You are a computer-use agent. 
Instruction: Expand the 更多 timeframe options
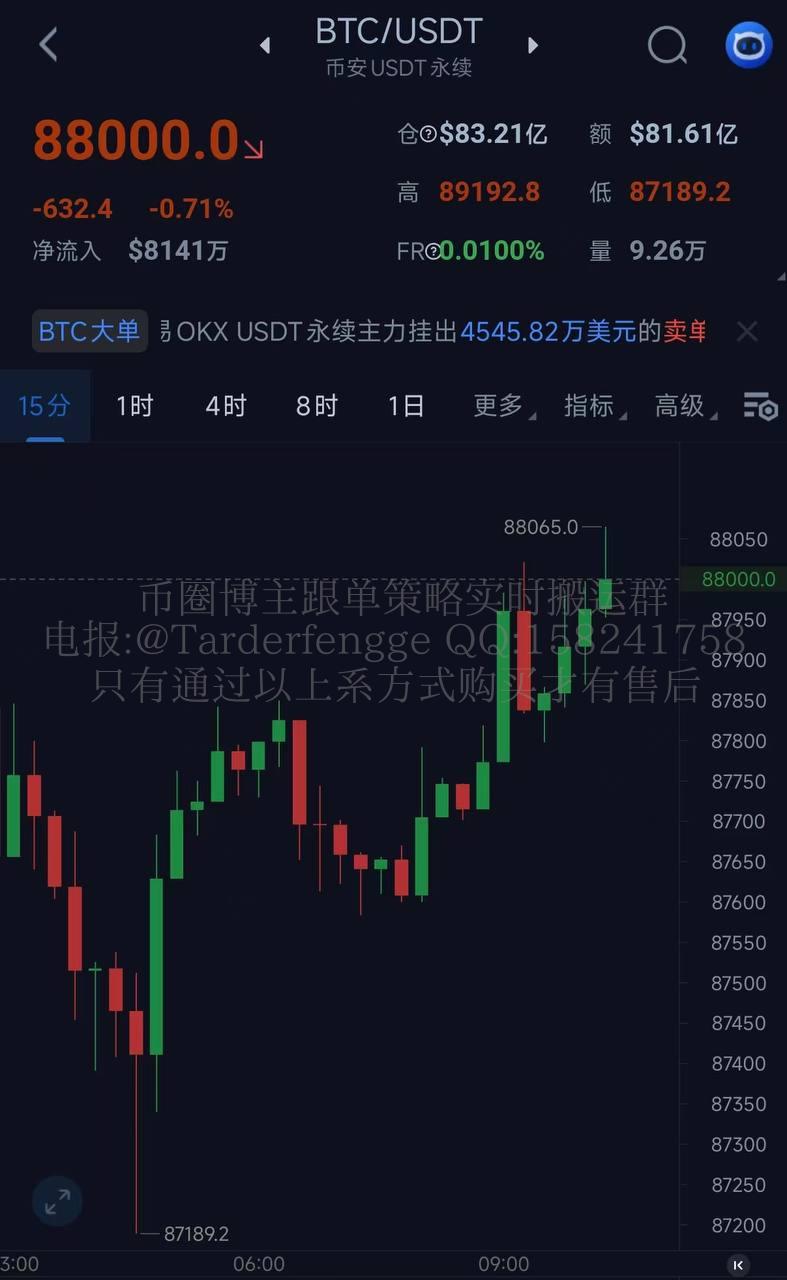pyautogui.click(x=500, y=406)
